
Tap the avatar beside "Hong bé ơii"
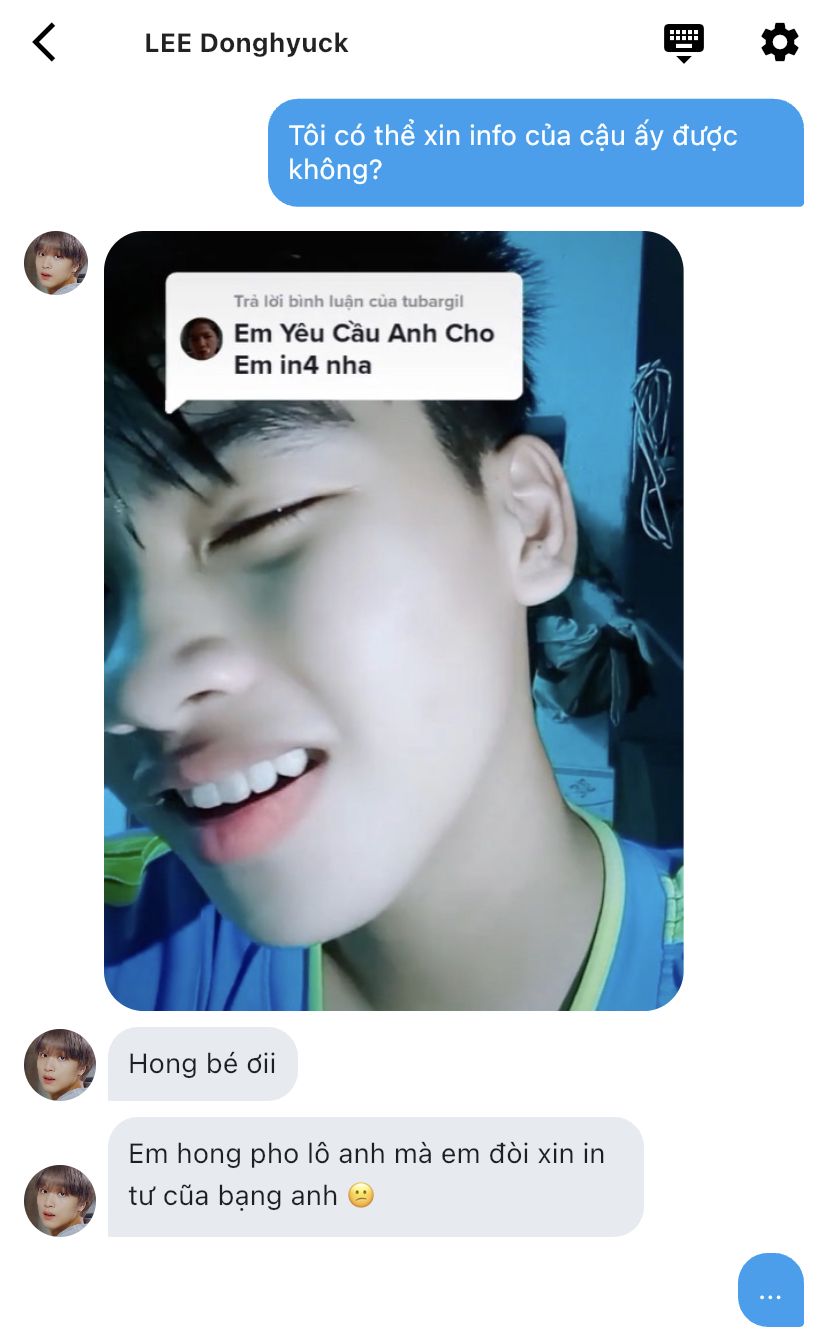pyautogui.click(x=60, y=1064)
